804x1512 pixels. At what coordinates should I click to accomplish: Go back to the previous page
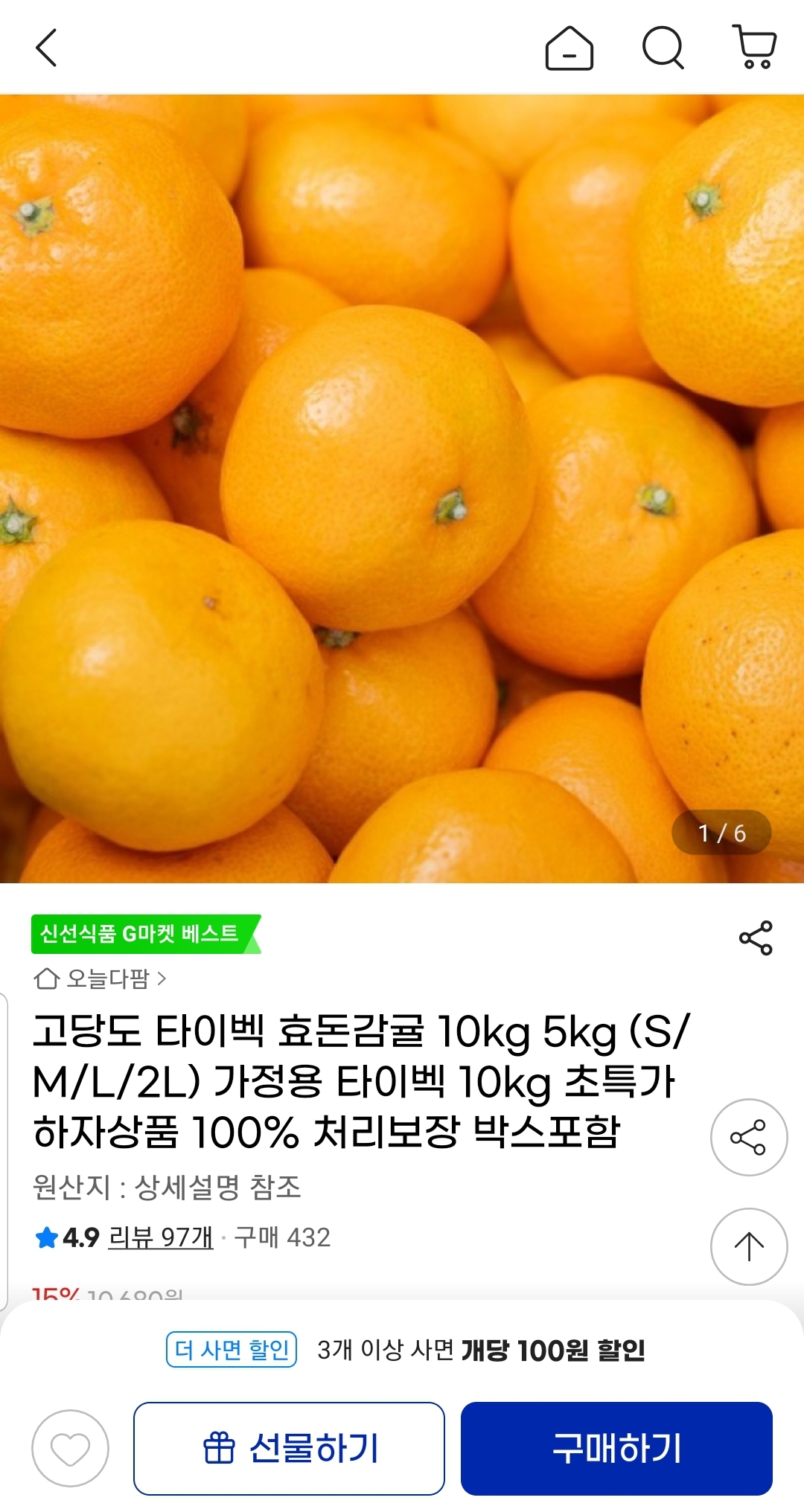(x=46, y=48)
